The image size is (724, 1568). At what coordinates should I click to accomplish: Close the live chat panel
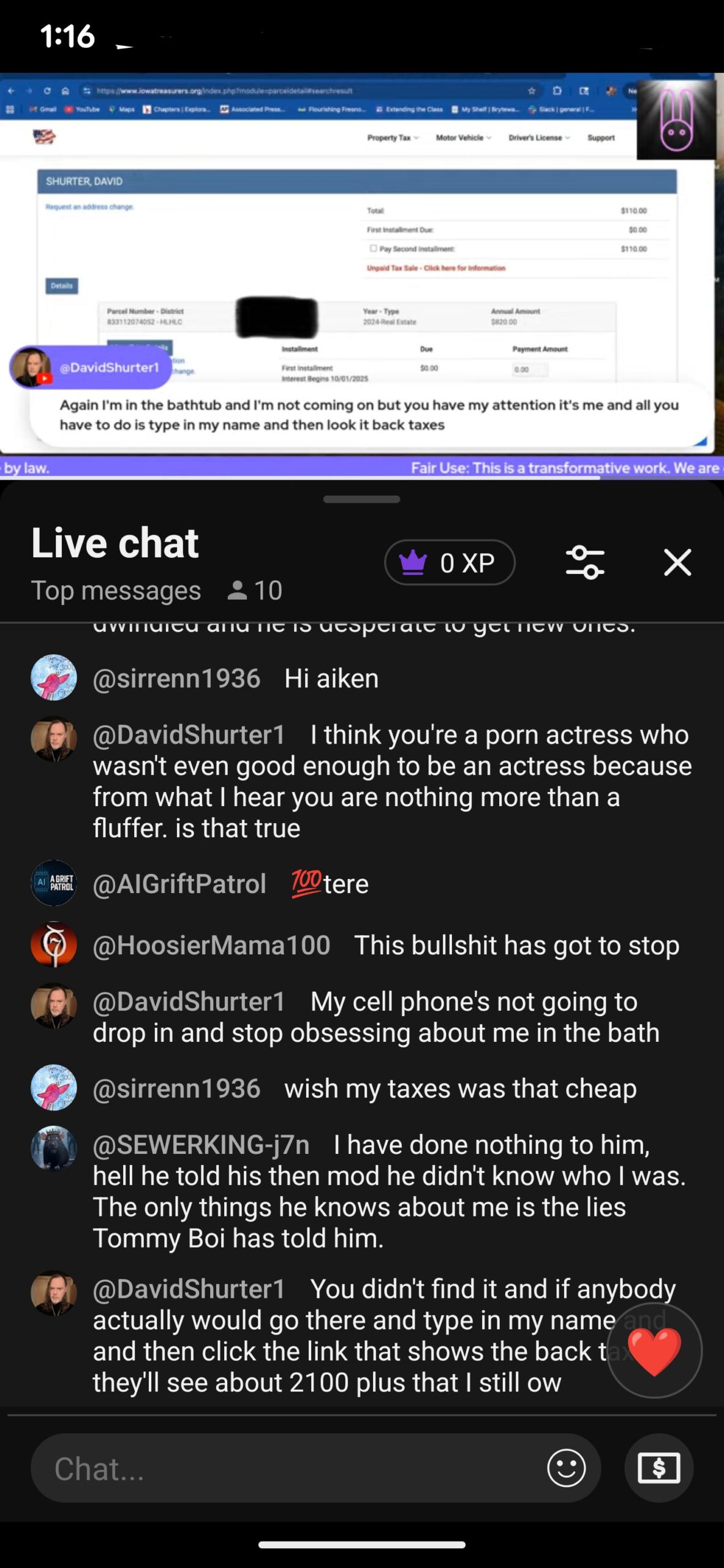[x=677, y=562]
